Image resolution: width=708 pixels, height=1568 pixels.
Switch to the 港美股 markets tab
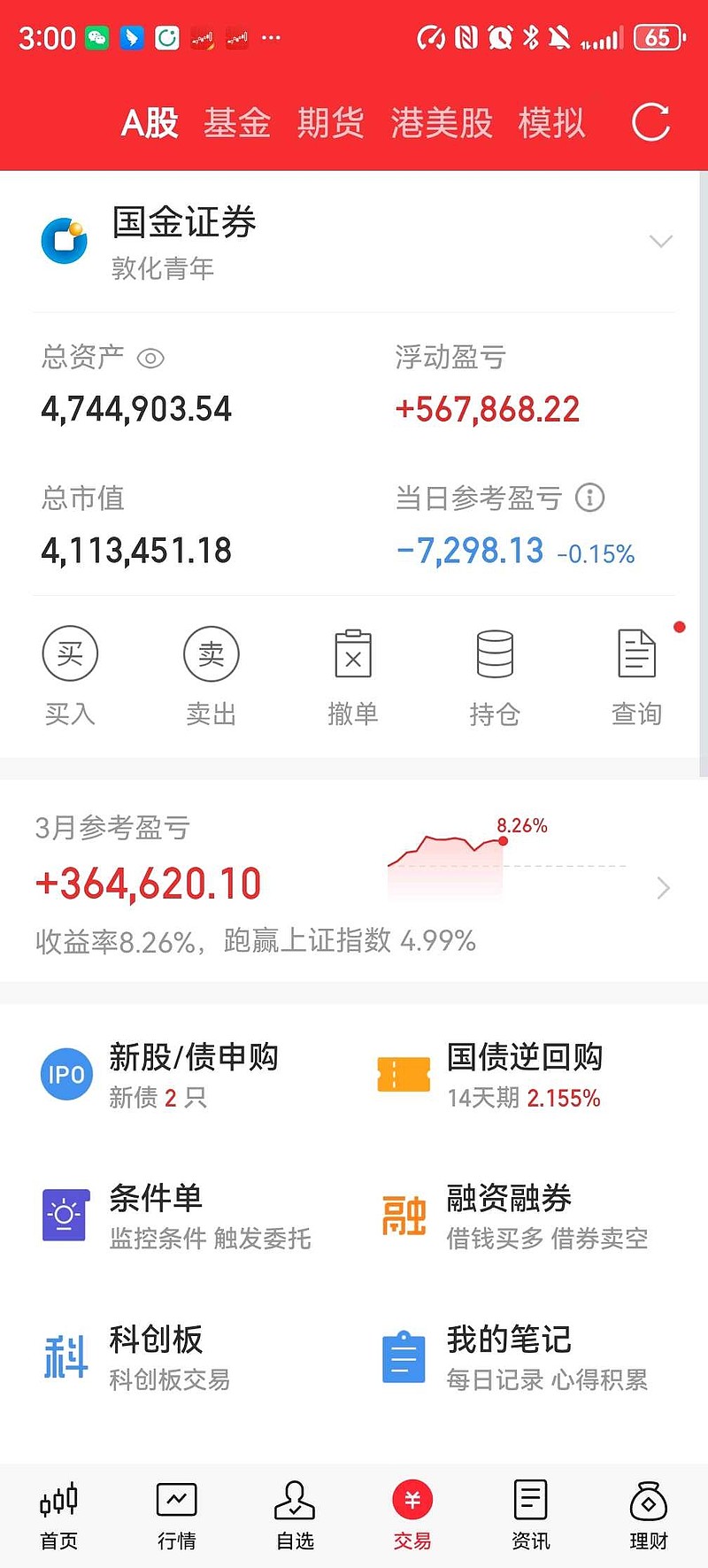click(x=442, y=122)
